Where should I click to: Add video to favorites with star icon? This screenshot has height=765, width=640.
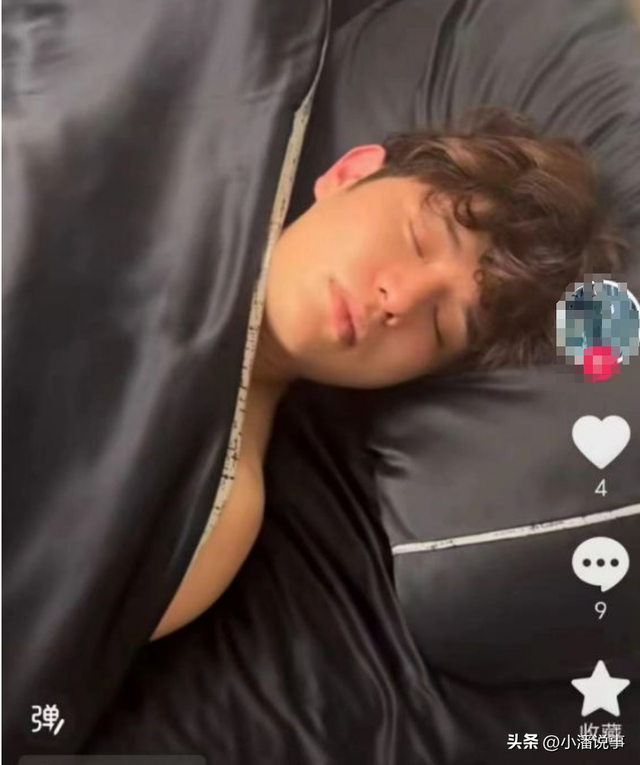(600, 688)
